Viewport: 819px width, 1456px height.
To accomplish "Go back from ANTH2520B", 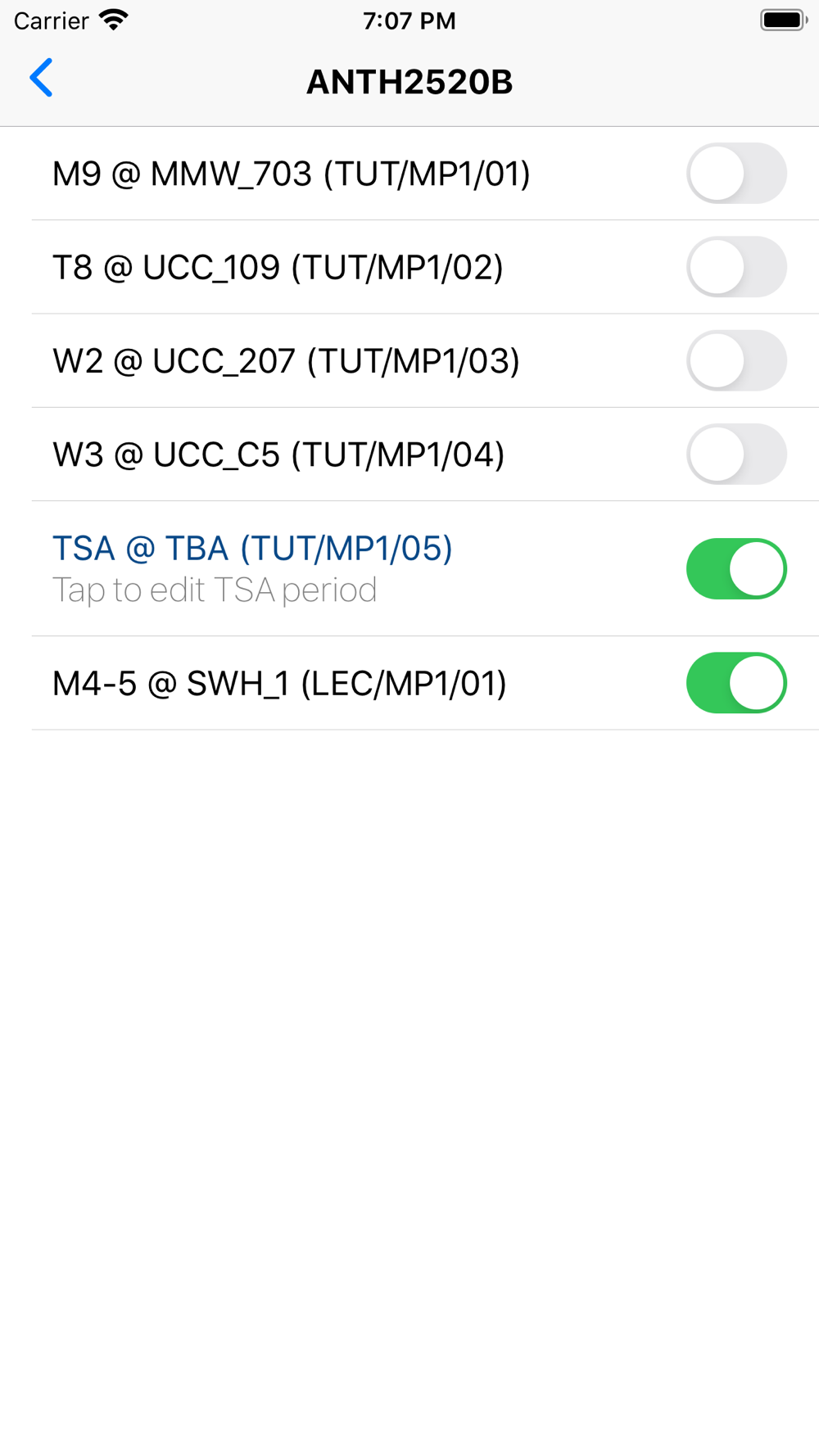I will [x=41, y=79].
